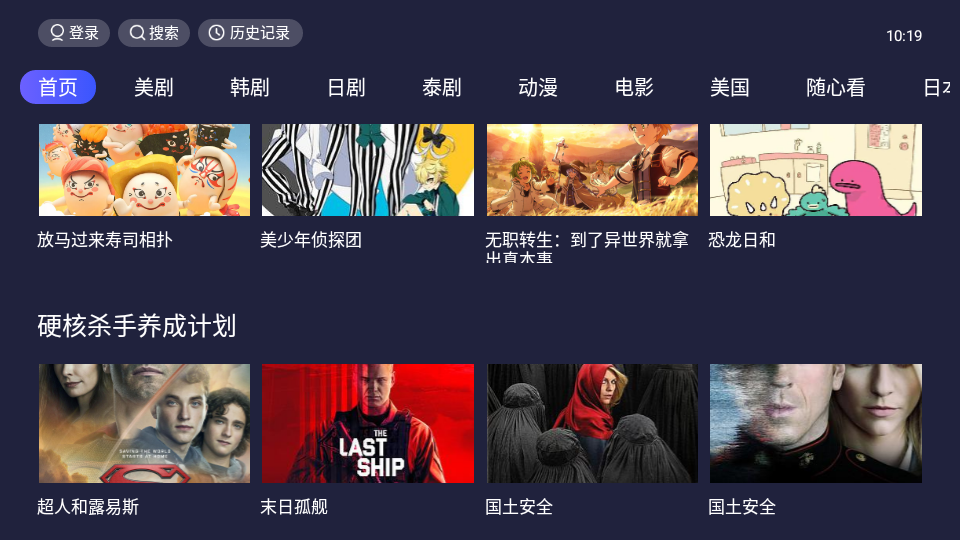Open 历史记录 watch history
Viewport: 960px width, 540px height.
tap(250, 33)
